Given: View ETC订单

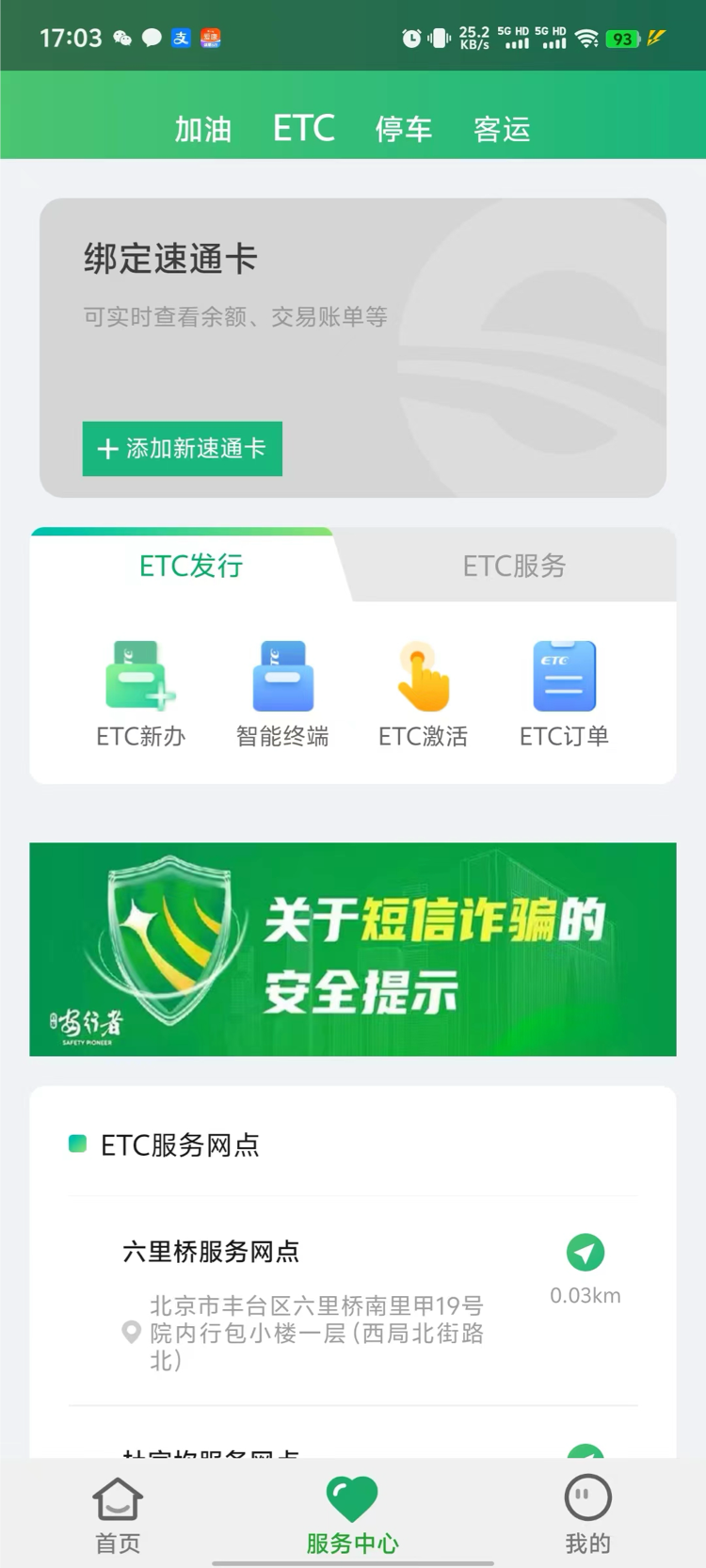Looking at the screenshot, I should (x=565, y=695).
